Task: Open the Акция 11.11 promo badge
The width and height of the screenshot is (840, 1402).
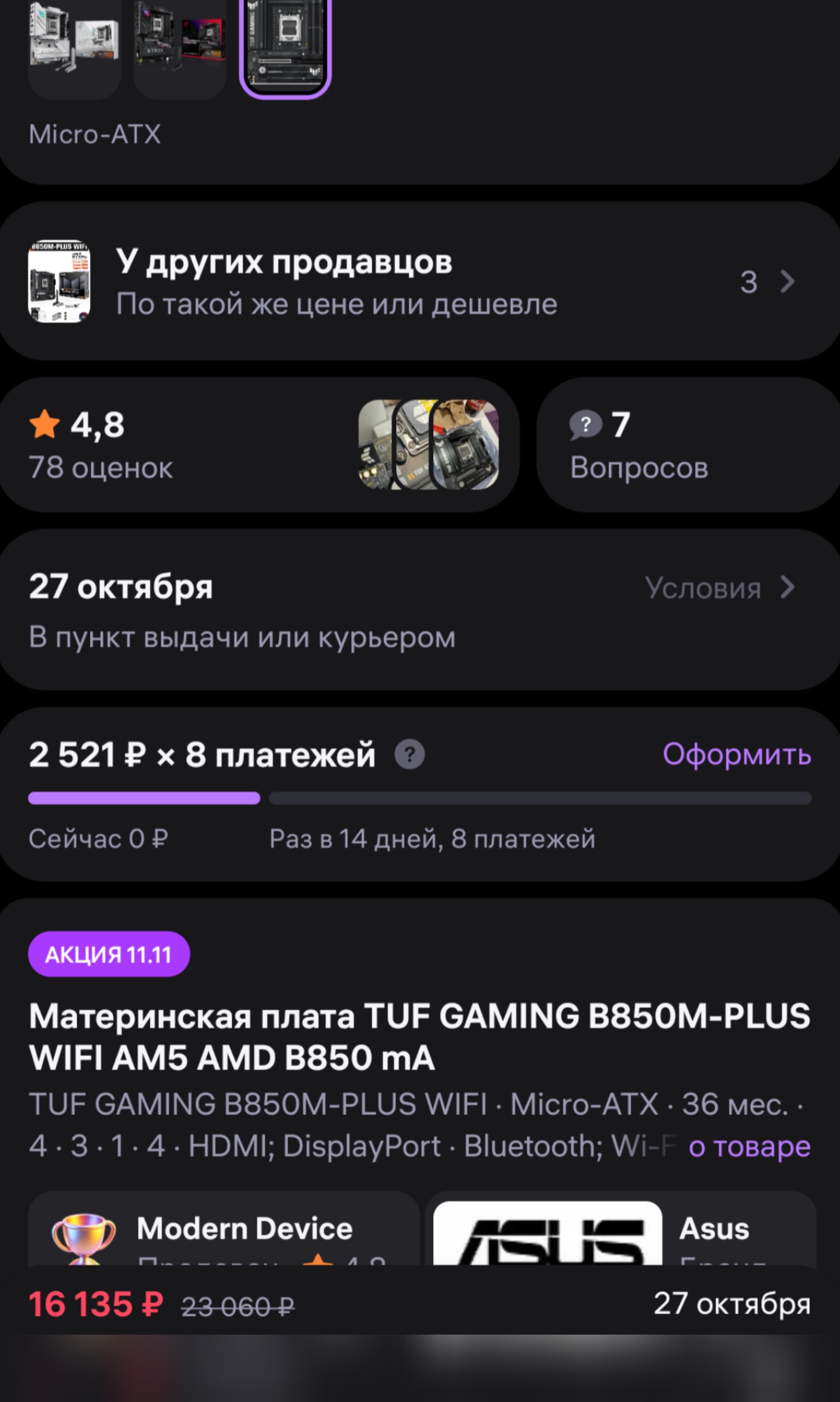Action: tap(108, 954)
